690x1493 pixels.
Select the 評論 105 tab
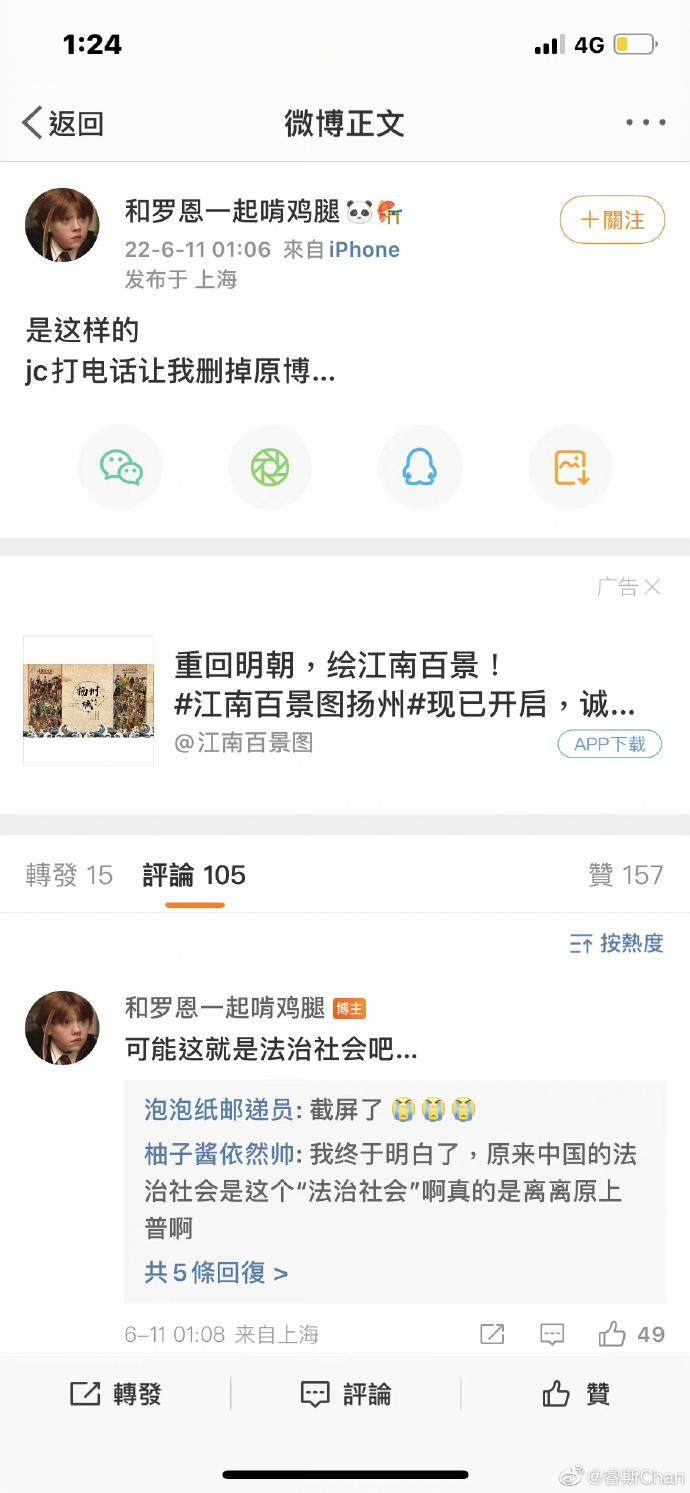194,875
